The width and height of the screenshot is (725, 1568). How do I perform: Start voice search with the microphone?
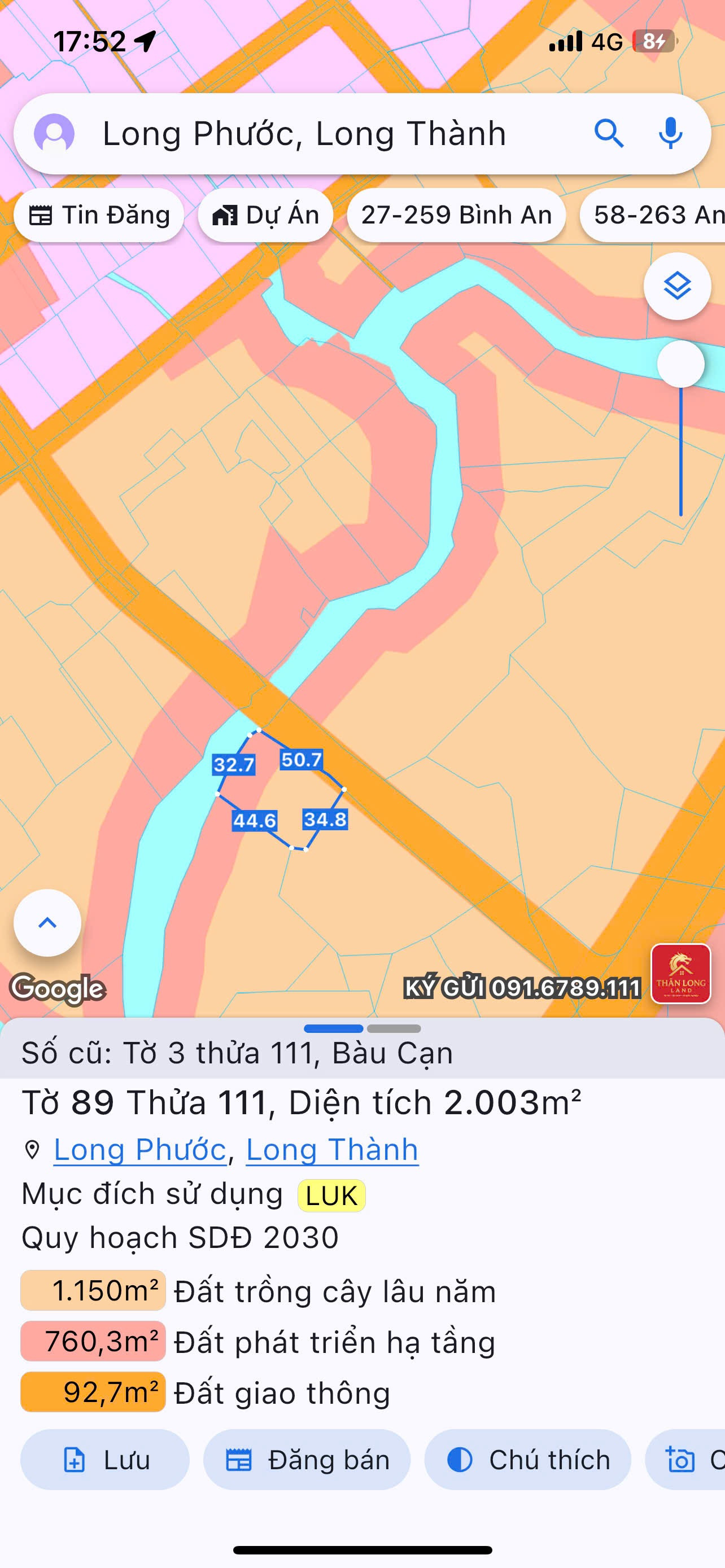tap(670, 133)
